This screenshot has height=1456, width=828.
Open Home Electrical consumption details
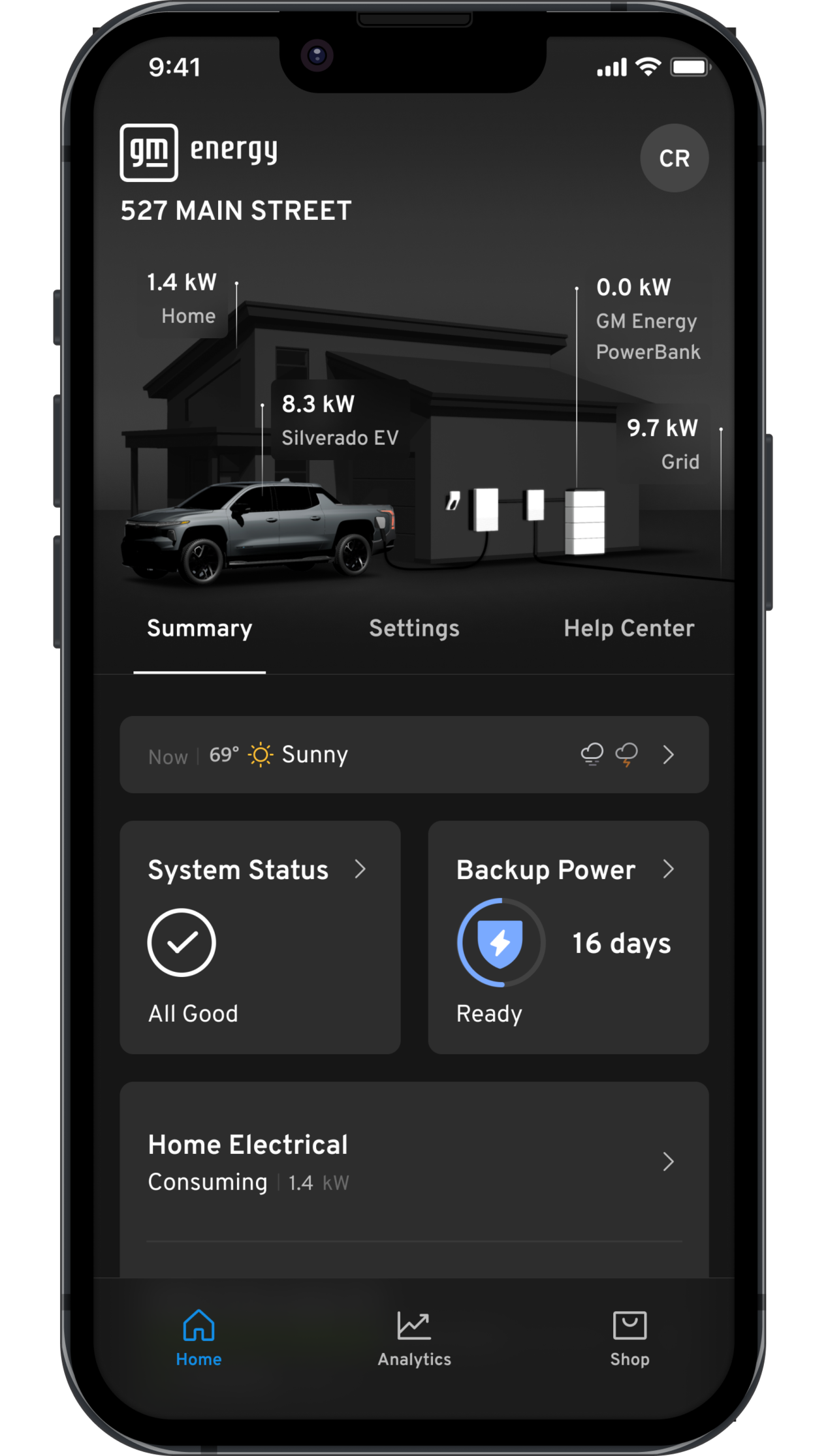coord(414,1162)
